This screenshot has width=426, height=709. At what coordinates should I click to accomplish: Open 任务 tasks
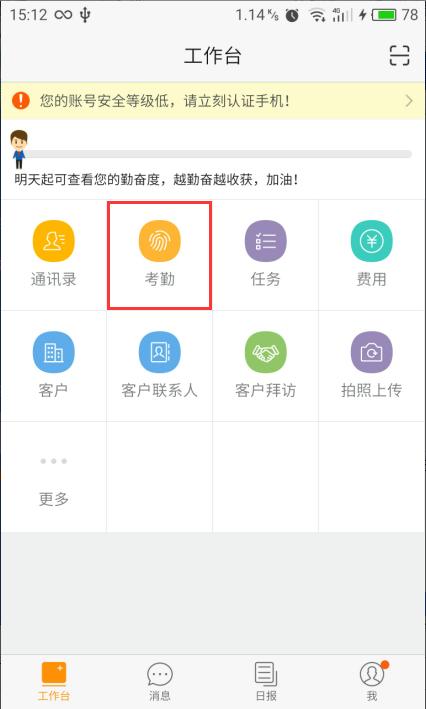tap(265, 255)
